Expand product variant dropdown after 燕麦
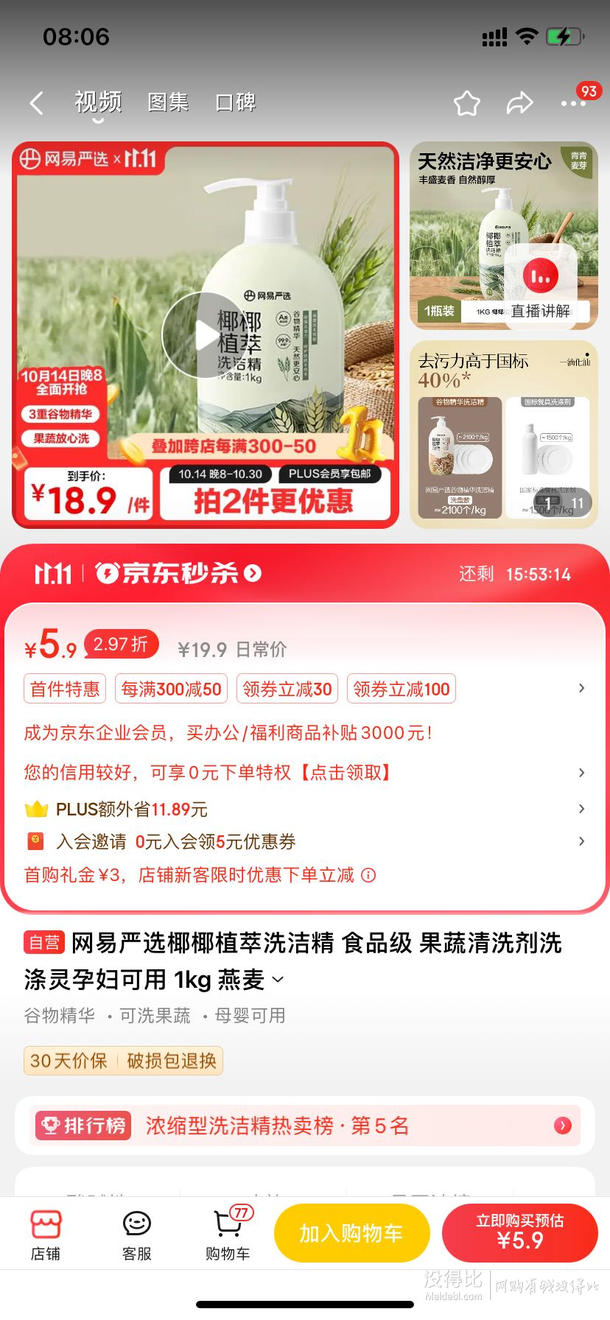 pos(278,980)
